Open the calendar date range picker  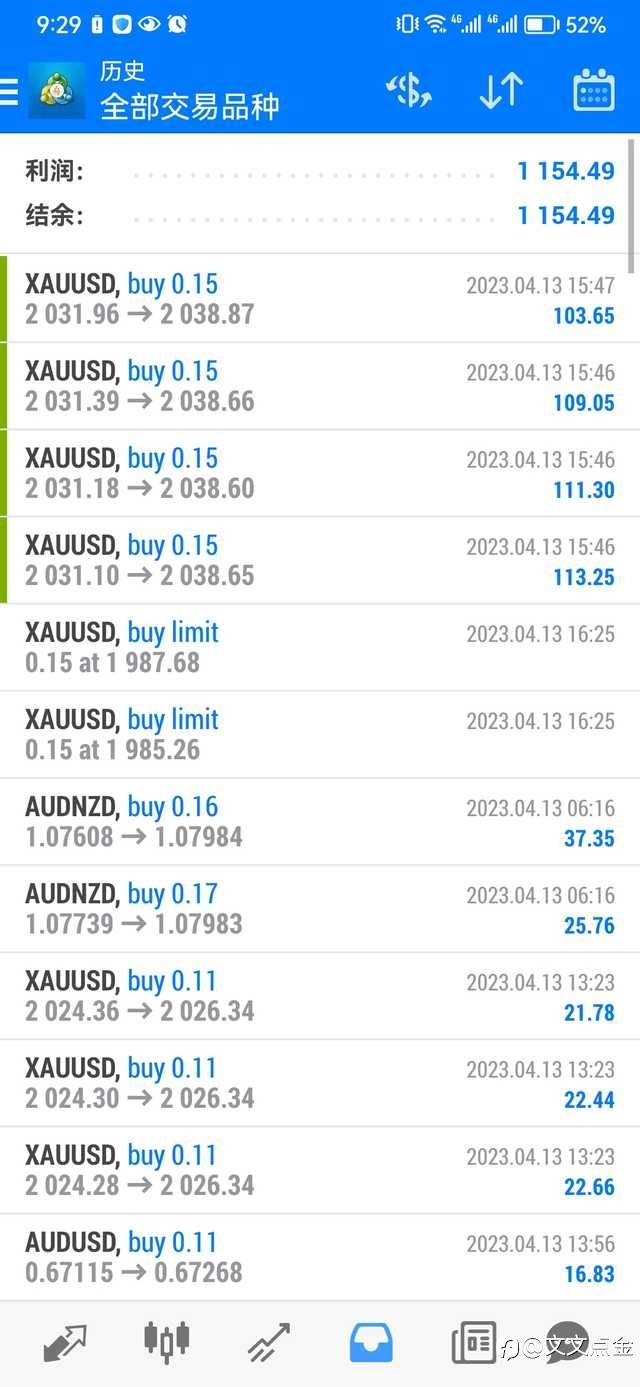(x=594, y=92)
